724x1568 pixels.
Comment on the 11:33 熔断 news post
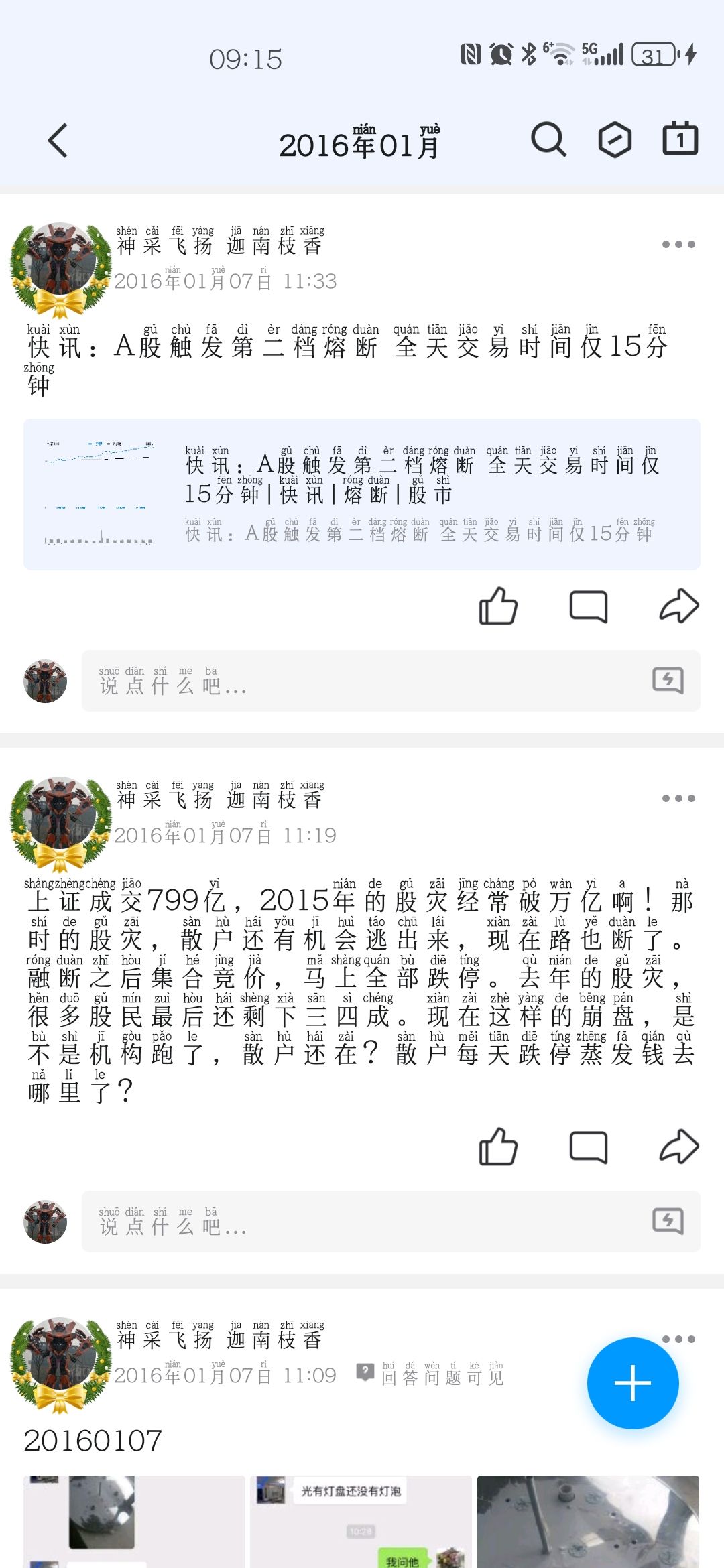(x=588, y=606)
